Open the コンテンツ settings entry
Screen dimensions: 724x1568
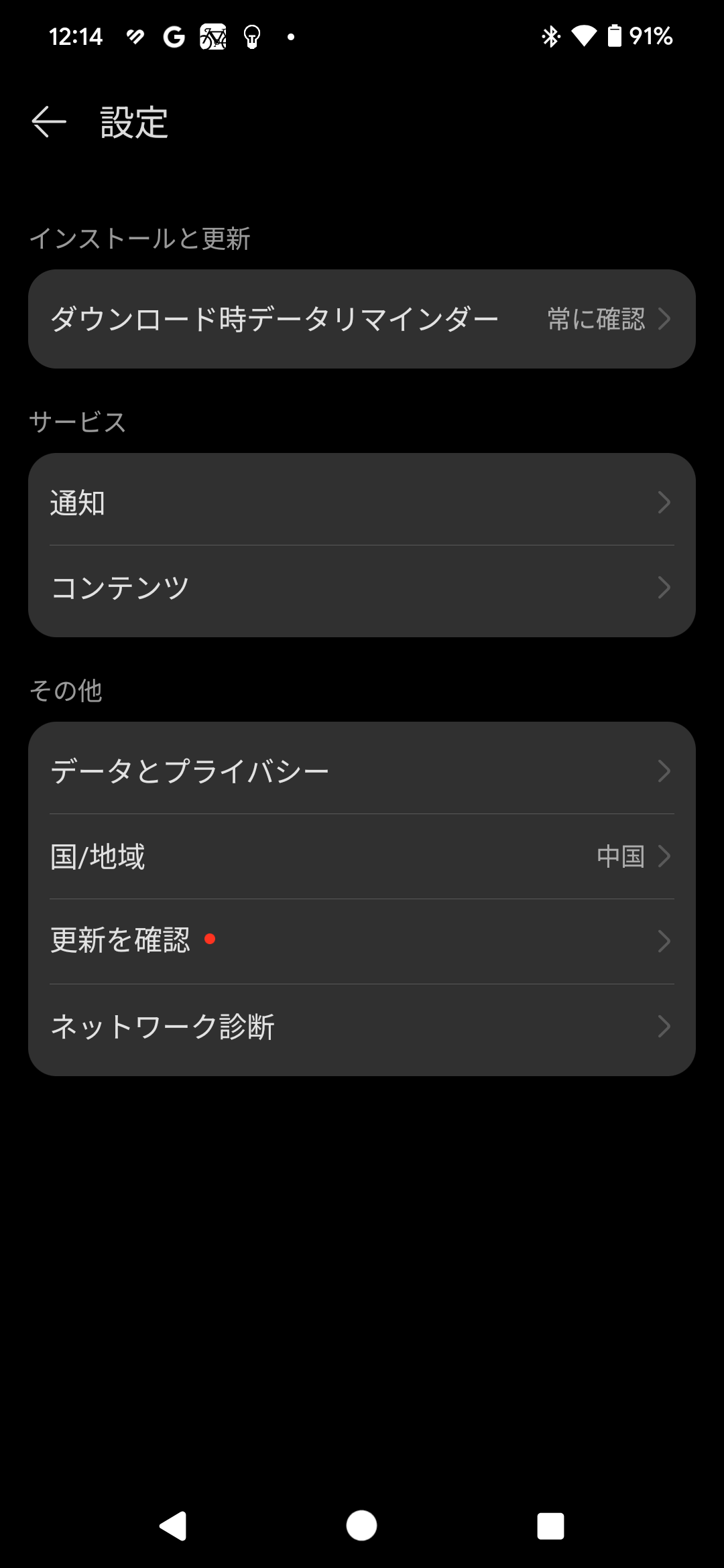tap(362, 587)
